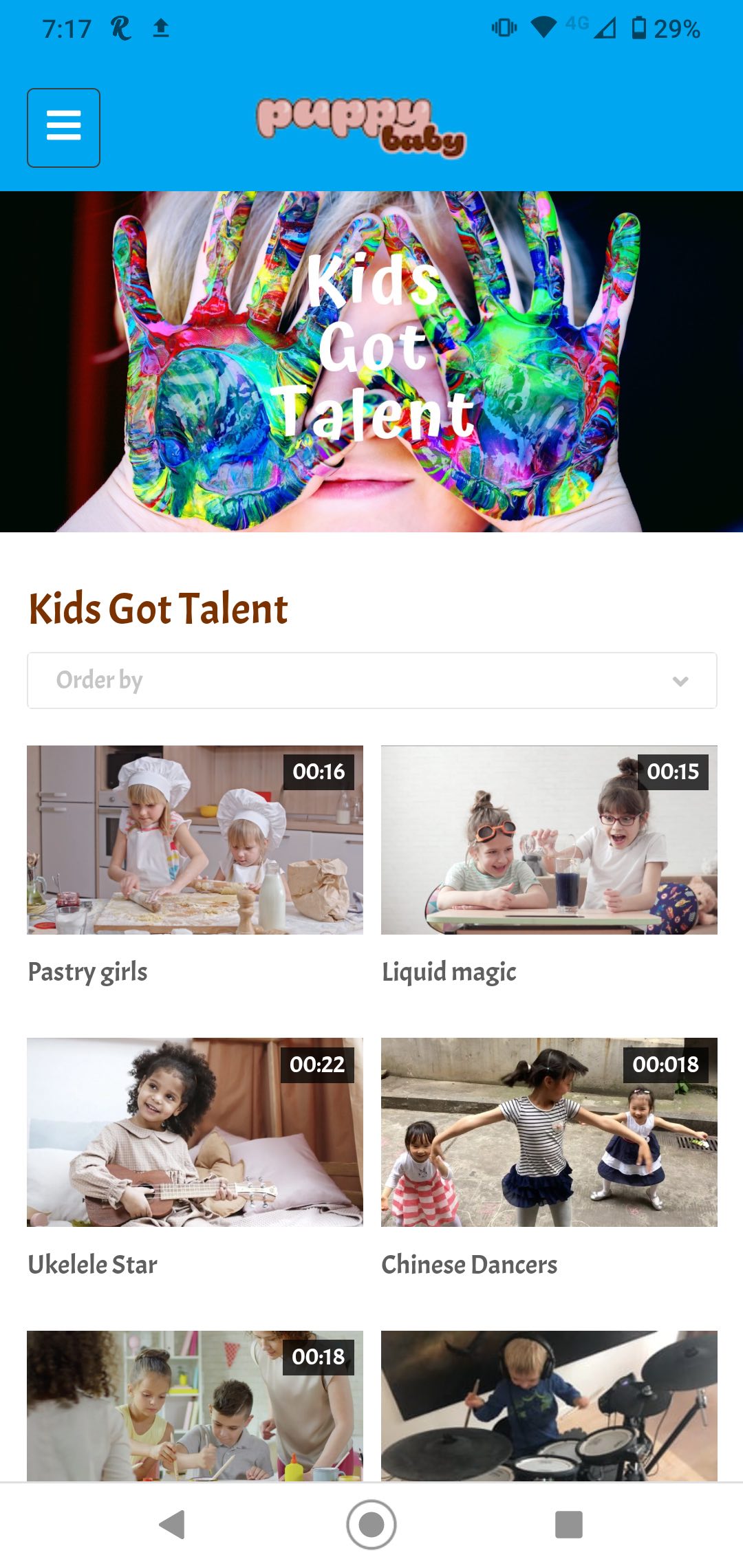Play the Liquid magic video

pos(549,840)
